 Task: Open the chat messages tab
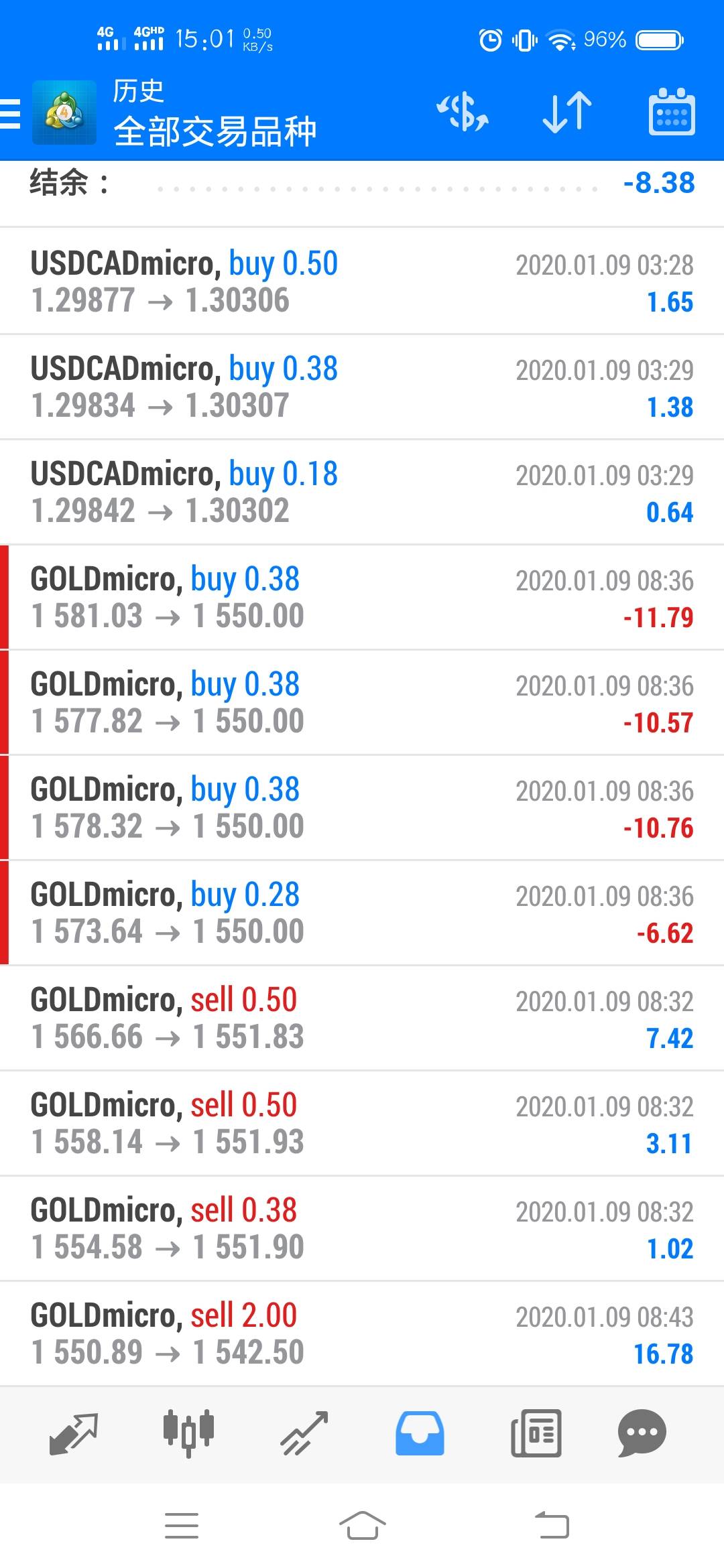642,1433
